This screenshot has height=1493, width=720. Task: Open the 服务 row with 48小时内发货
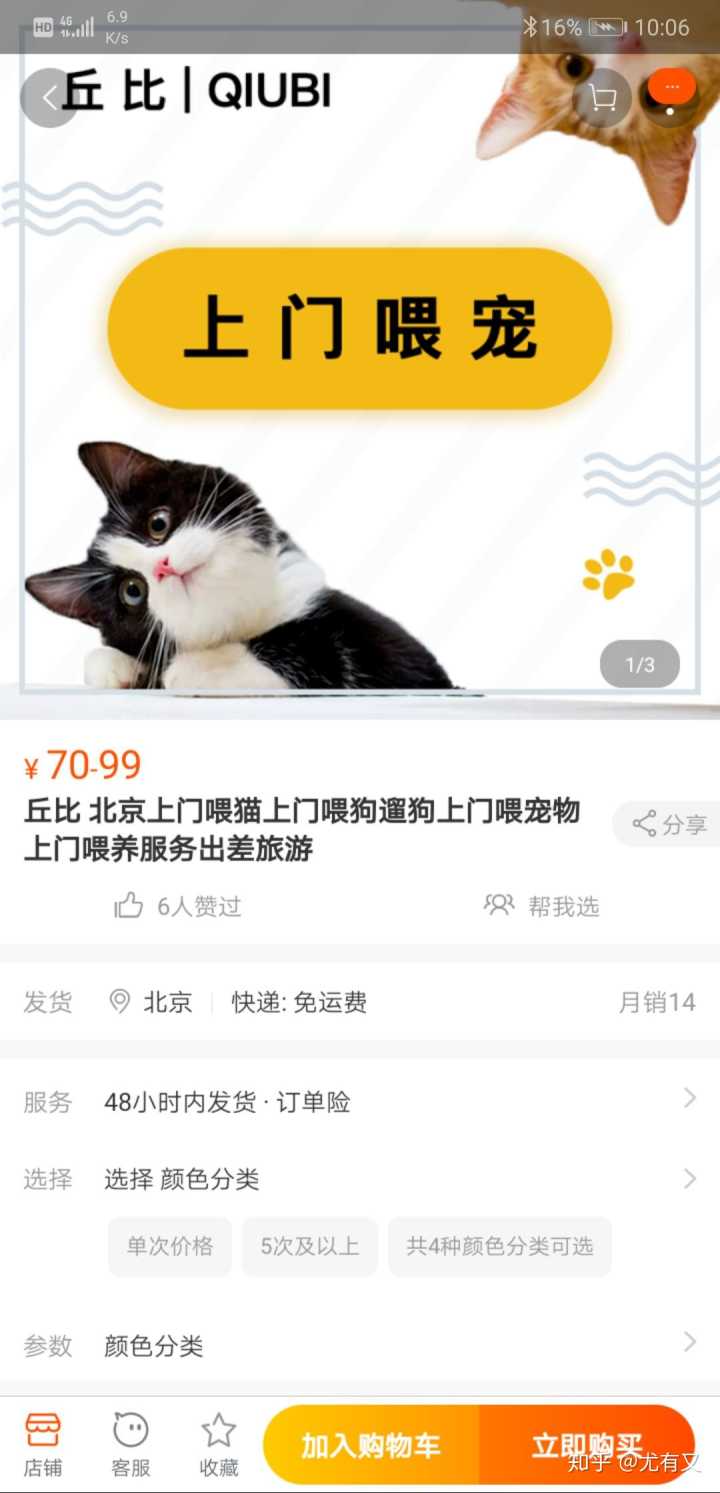coord(360,1102)
